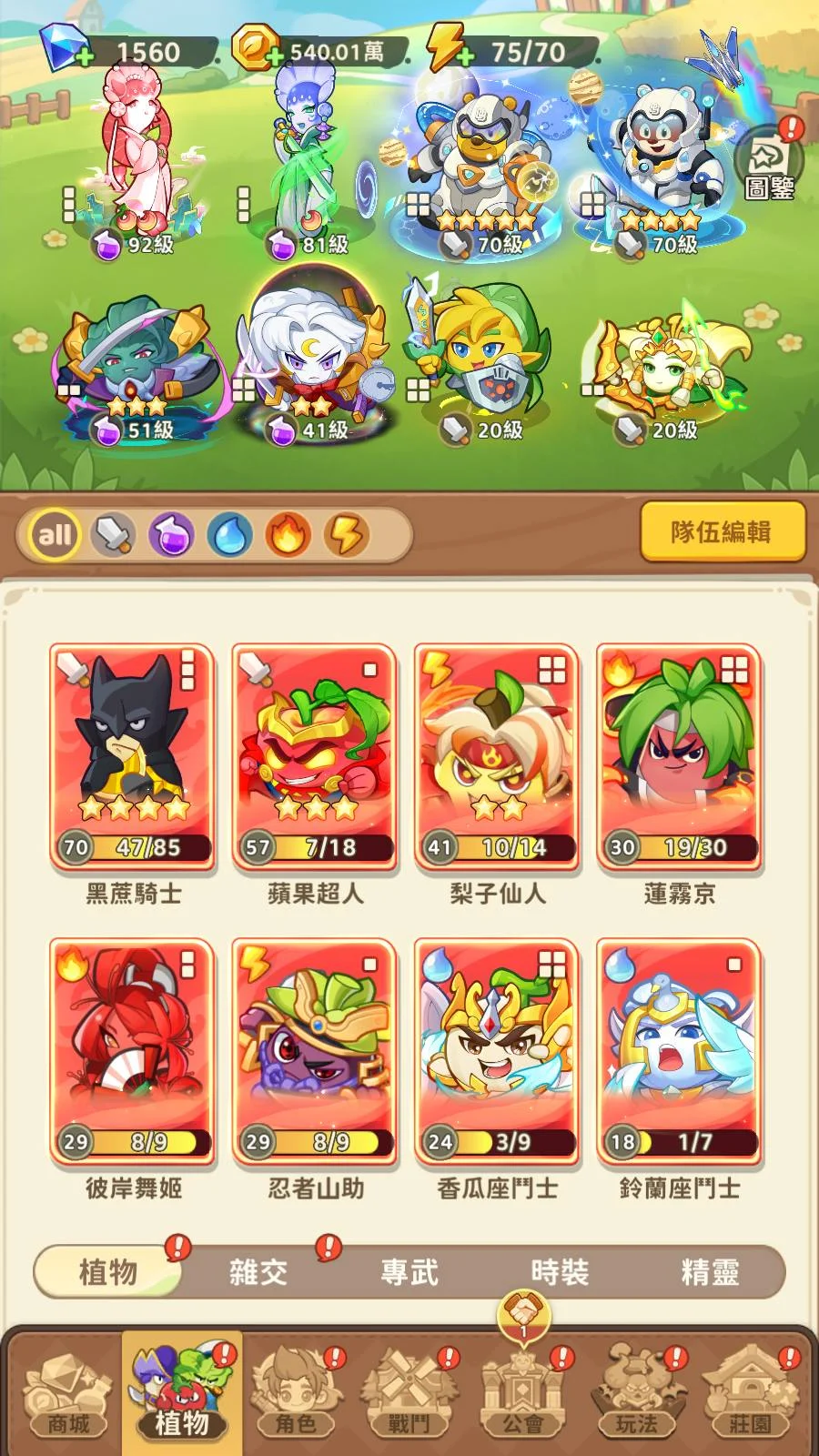Filter plants by purple potion type

coord(172,534)
